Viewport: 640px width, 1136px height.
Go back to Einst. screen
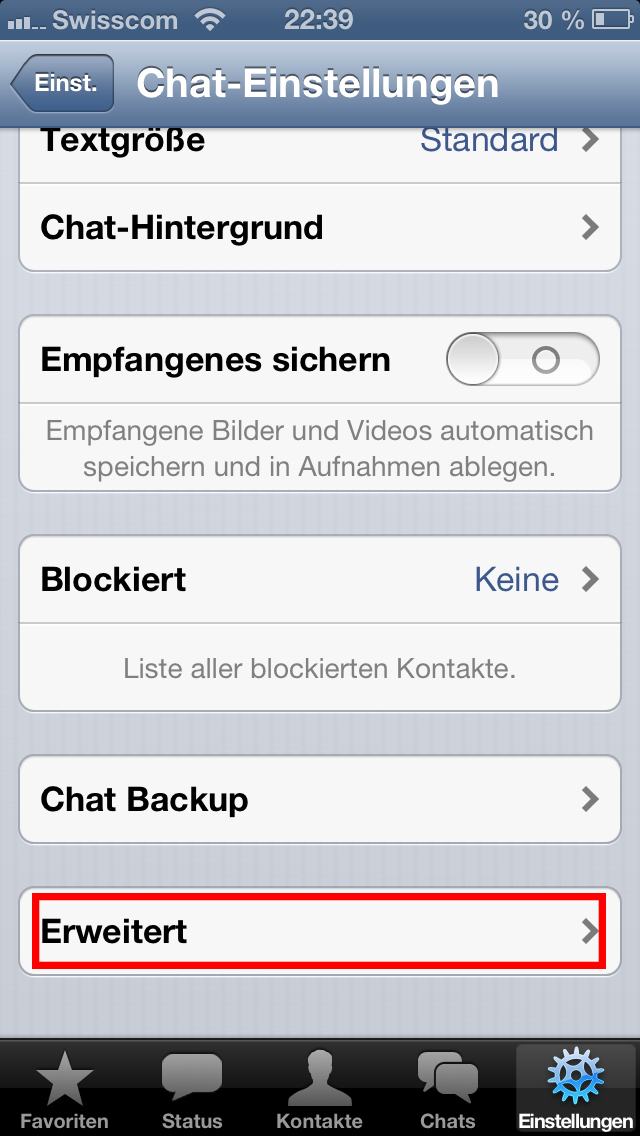[63, 84]
